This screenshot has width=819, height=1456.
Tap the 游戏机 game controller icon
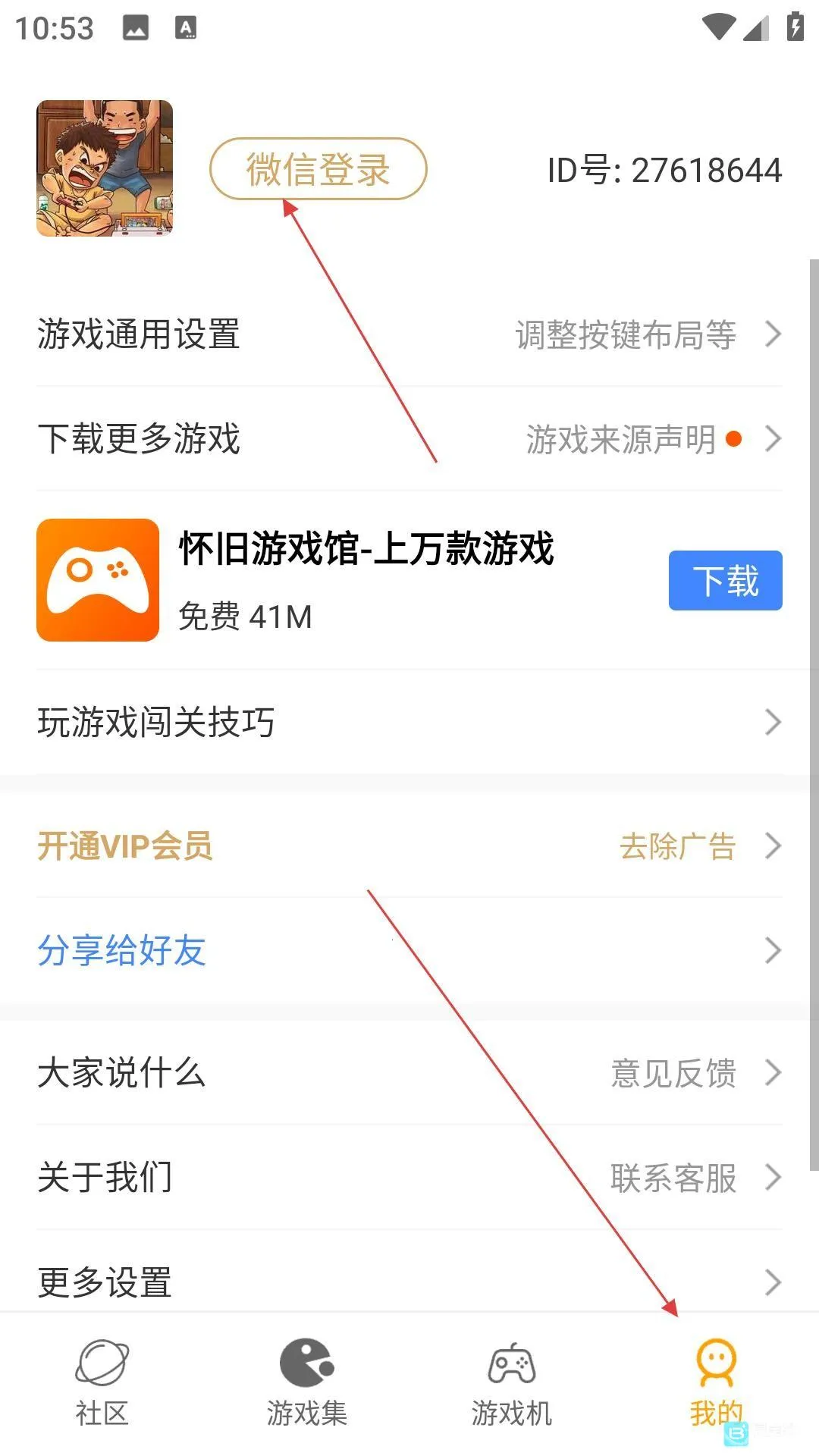click(x=510, y=1365)
